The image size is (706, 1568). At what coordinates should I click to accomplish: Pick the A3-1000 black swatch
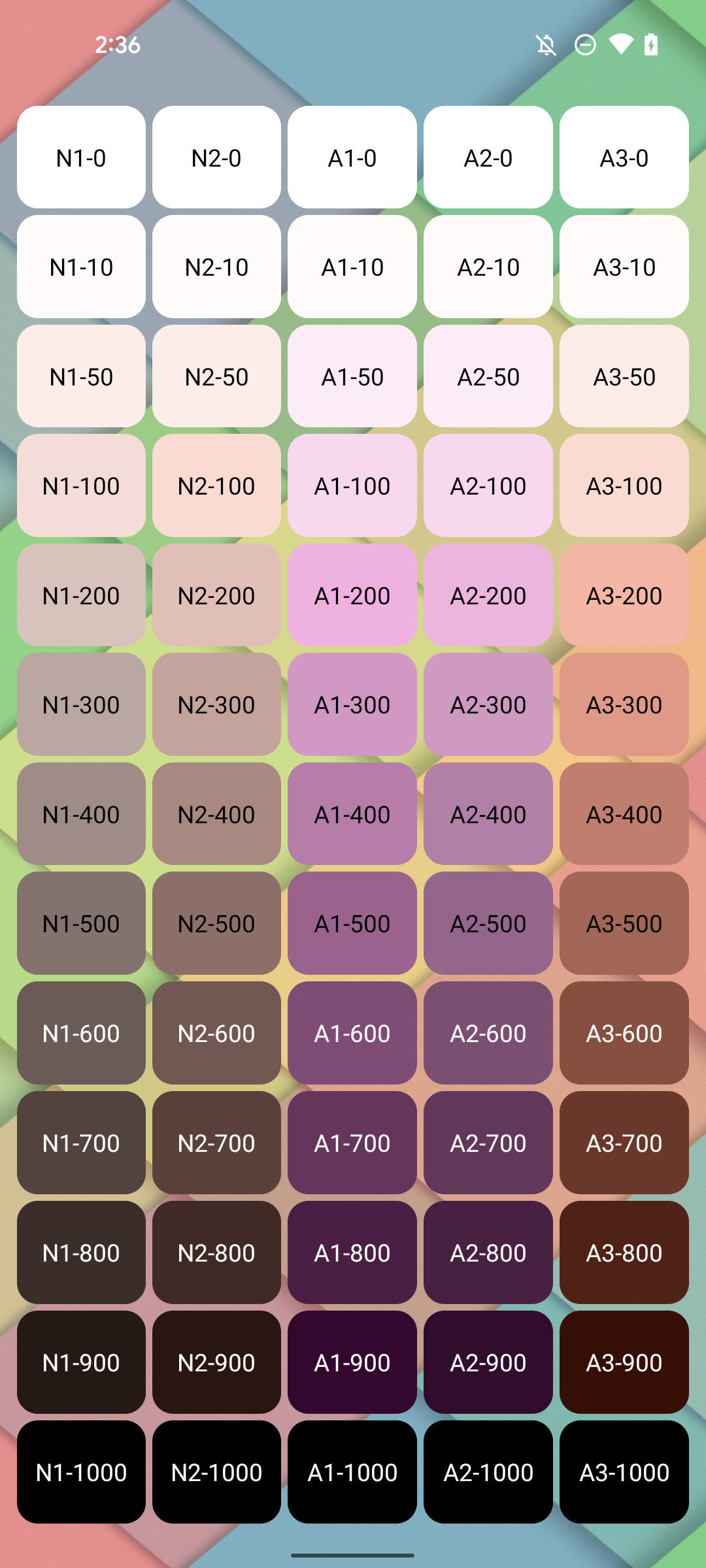pyautogui.click(x=624, y=1472)
